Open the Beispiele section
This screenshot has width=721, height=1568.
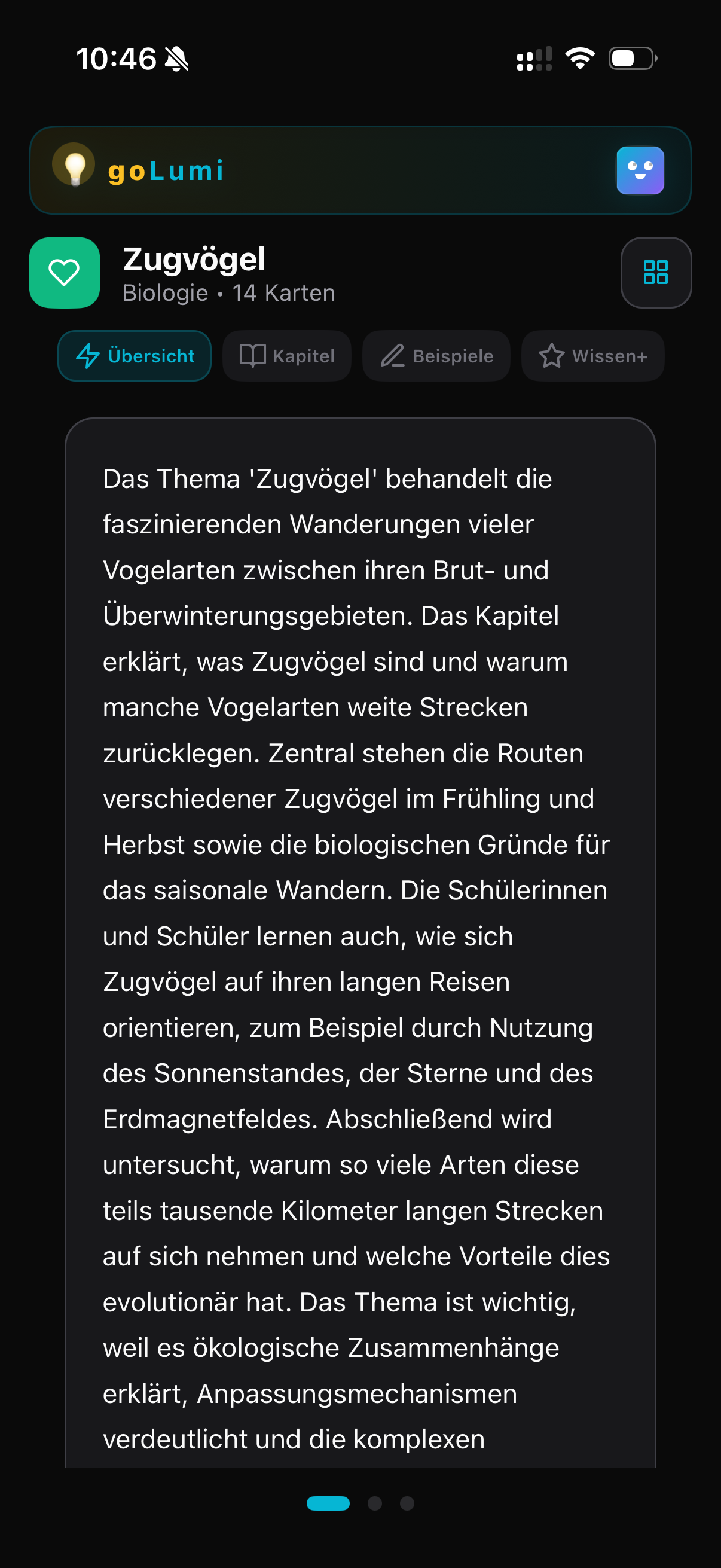point(436,355)
